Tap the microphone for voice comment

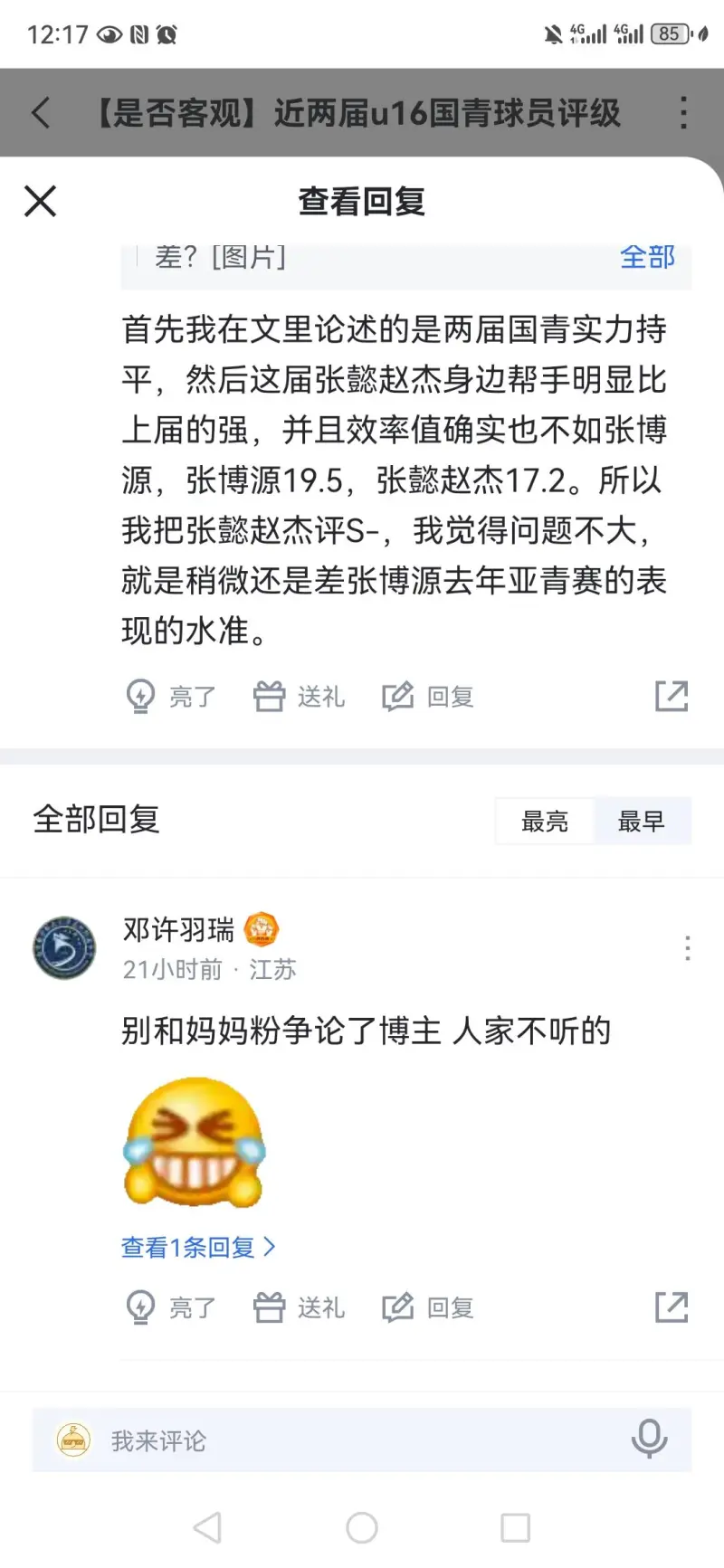pyautogui.click(x=649, y=1439)
